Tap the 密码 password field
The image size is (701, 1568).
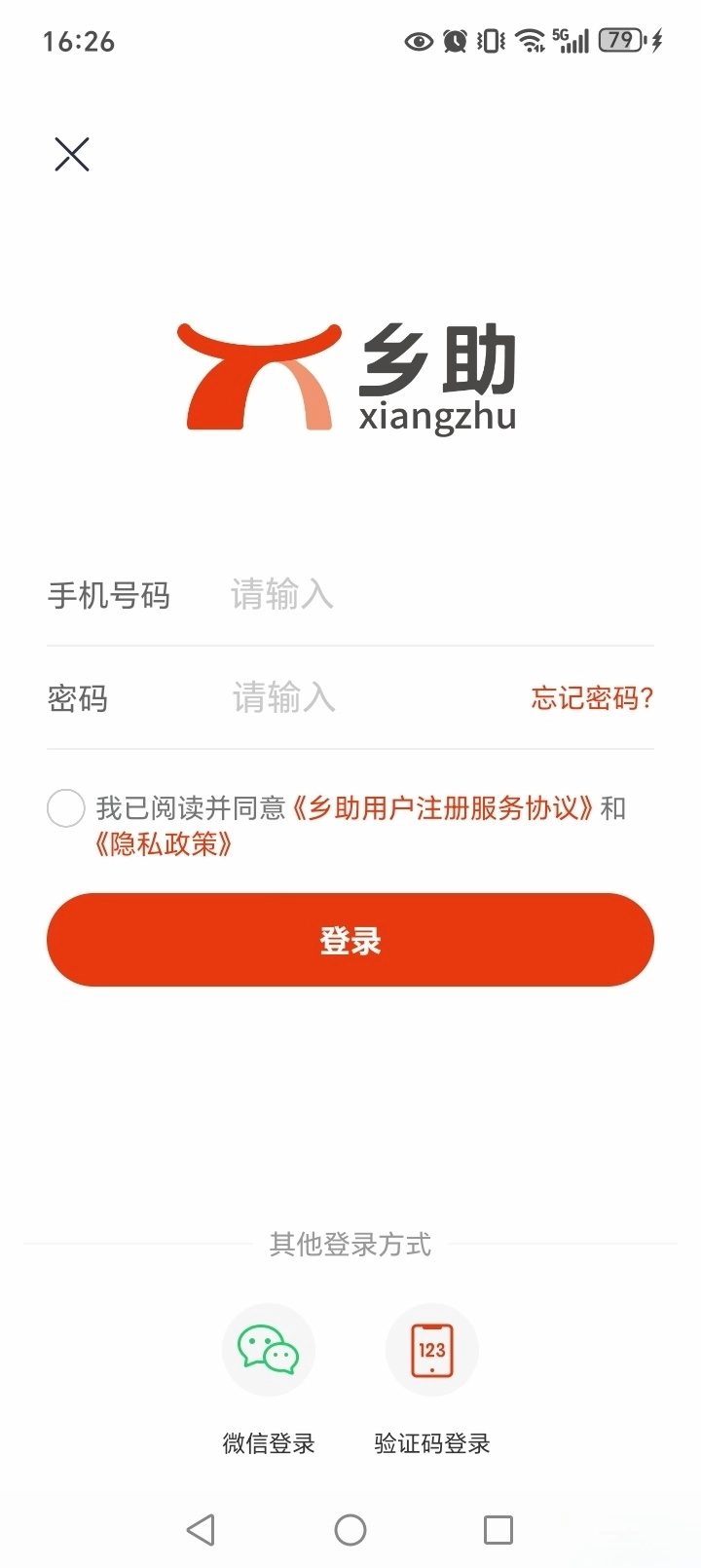pyautogui.click(x=370, y=698)
